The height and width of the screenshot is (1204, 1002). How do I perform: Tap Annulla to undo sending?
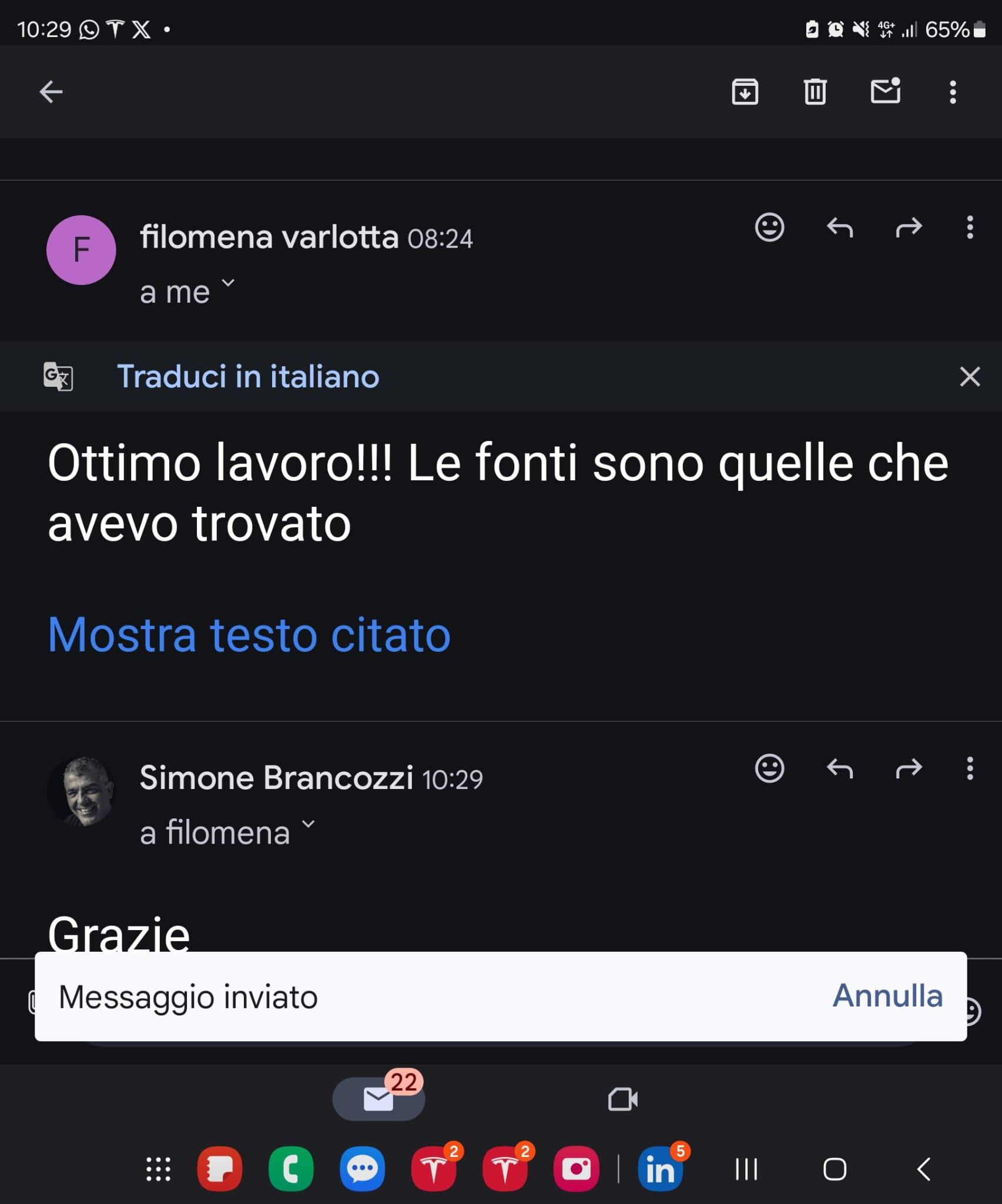coord(887,996)
